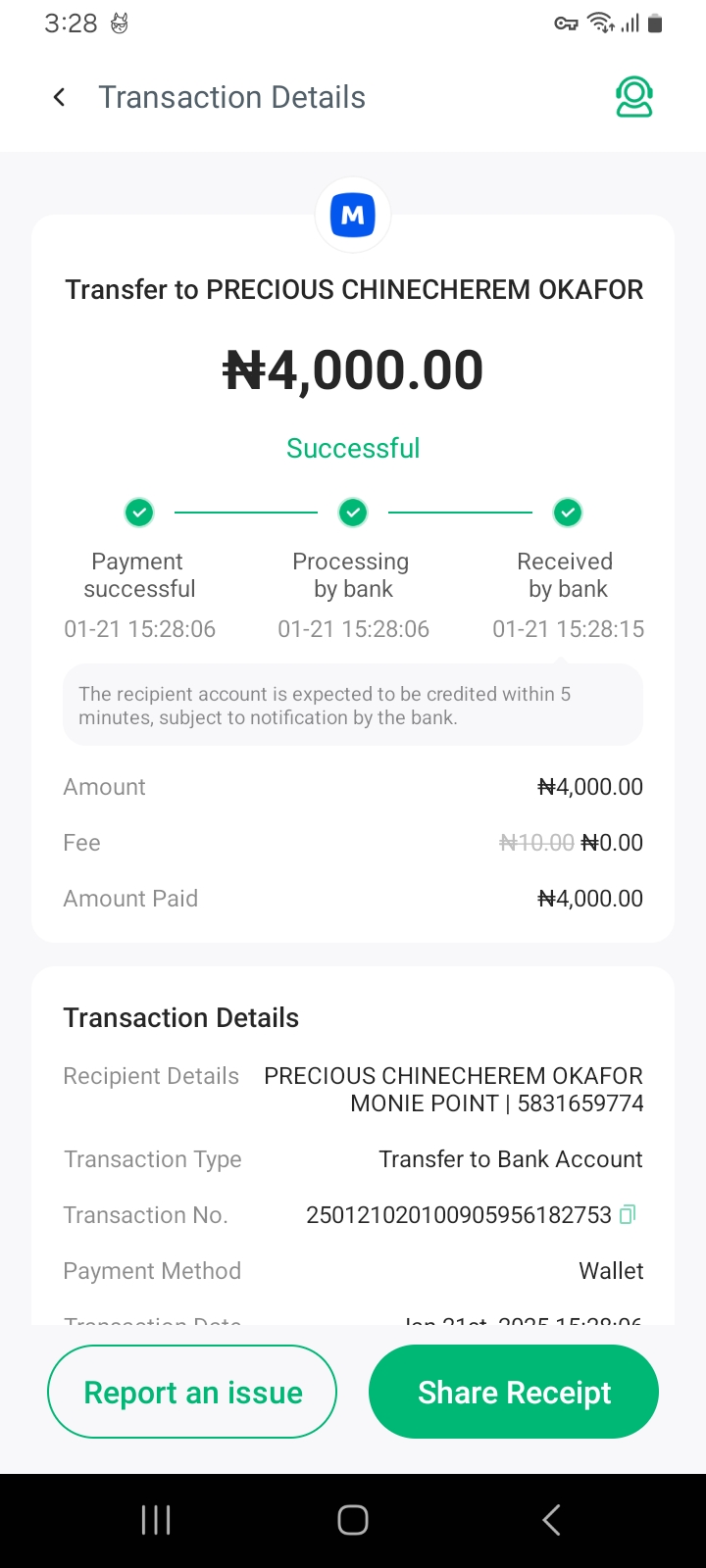Go to the system home screen
706x1568 pixels.
(353, 1520)
